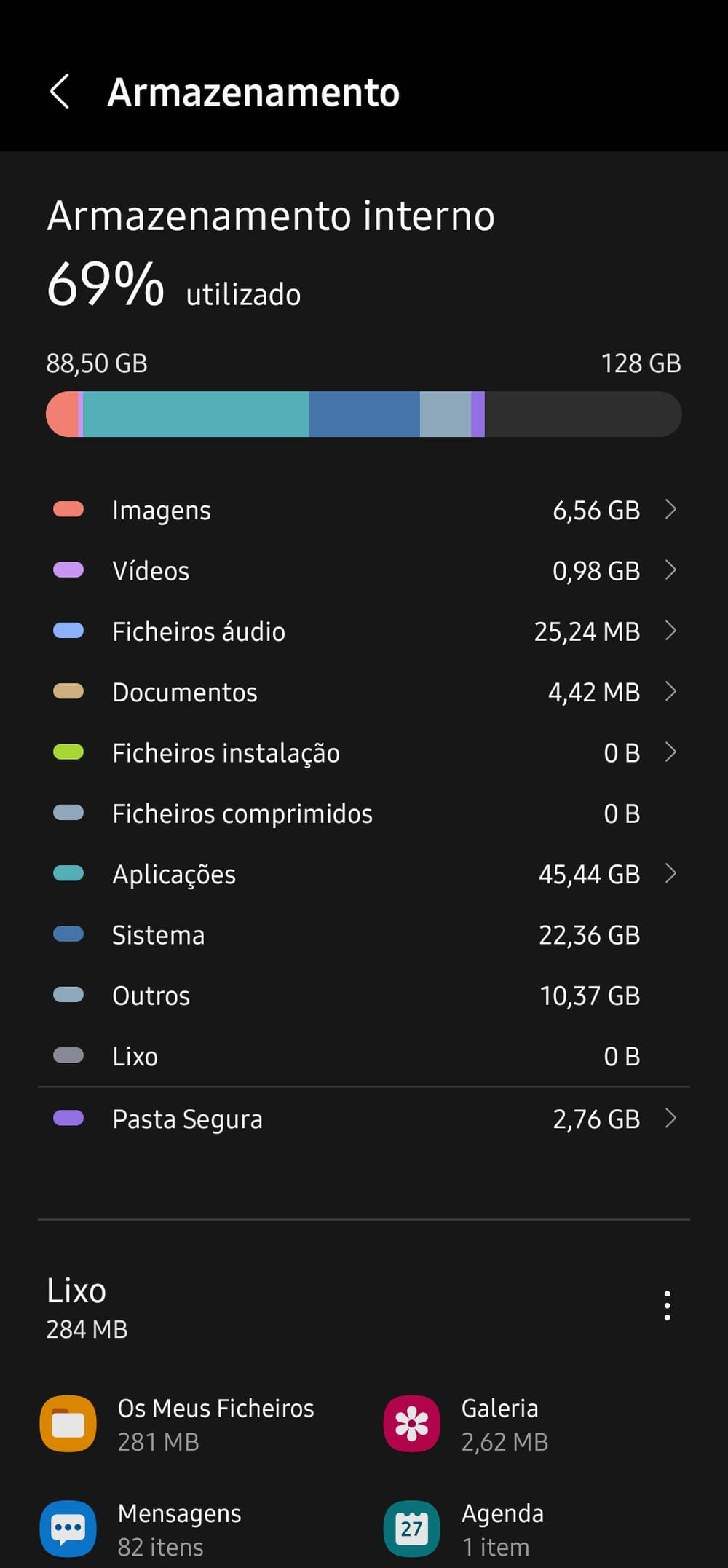The image size is (728, 1568).
Task: Select Ficheiros instalação row
Action: tap(364, 752)
